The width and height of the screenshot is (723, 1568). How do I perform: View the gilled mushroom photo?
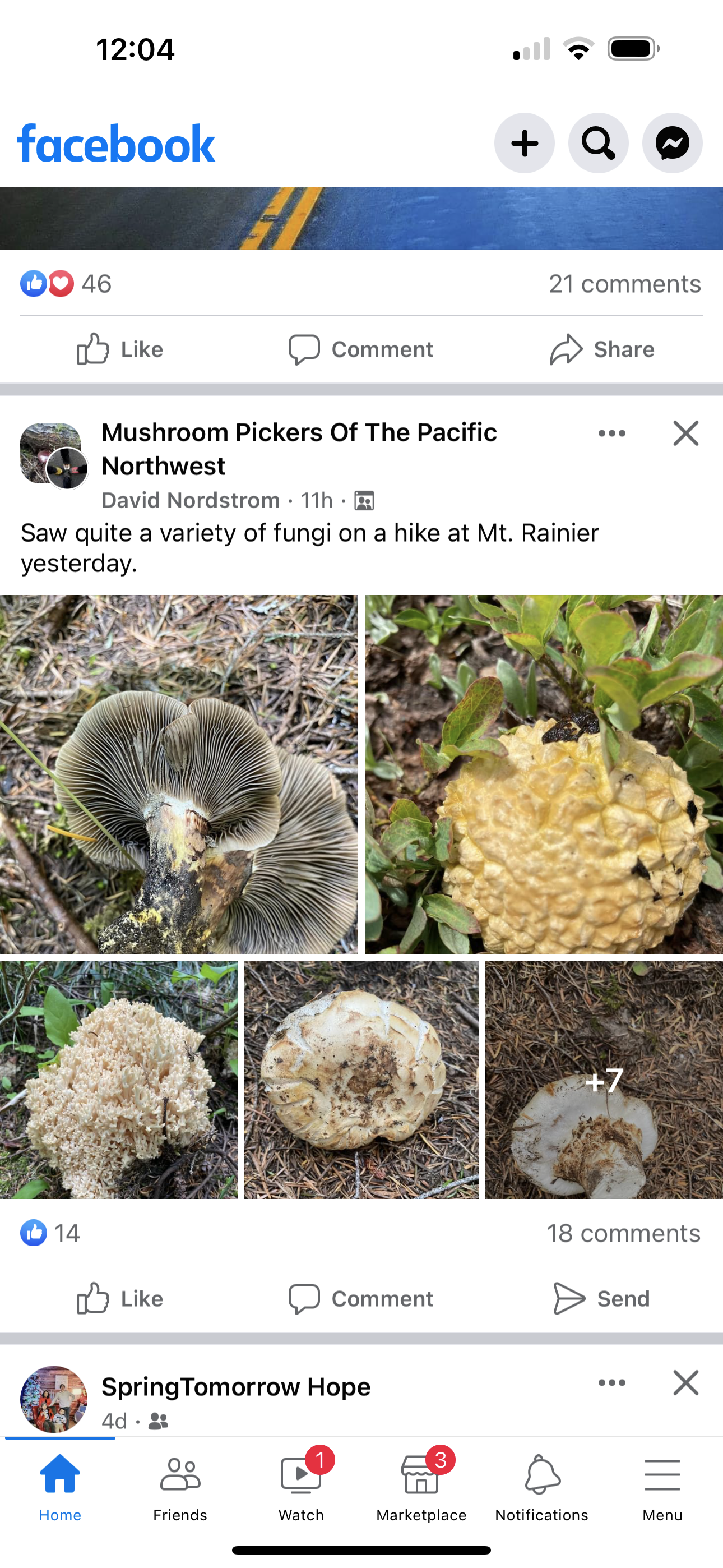click(179, 774)
